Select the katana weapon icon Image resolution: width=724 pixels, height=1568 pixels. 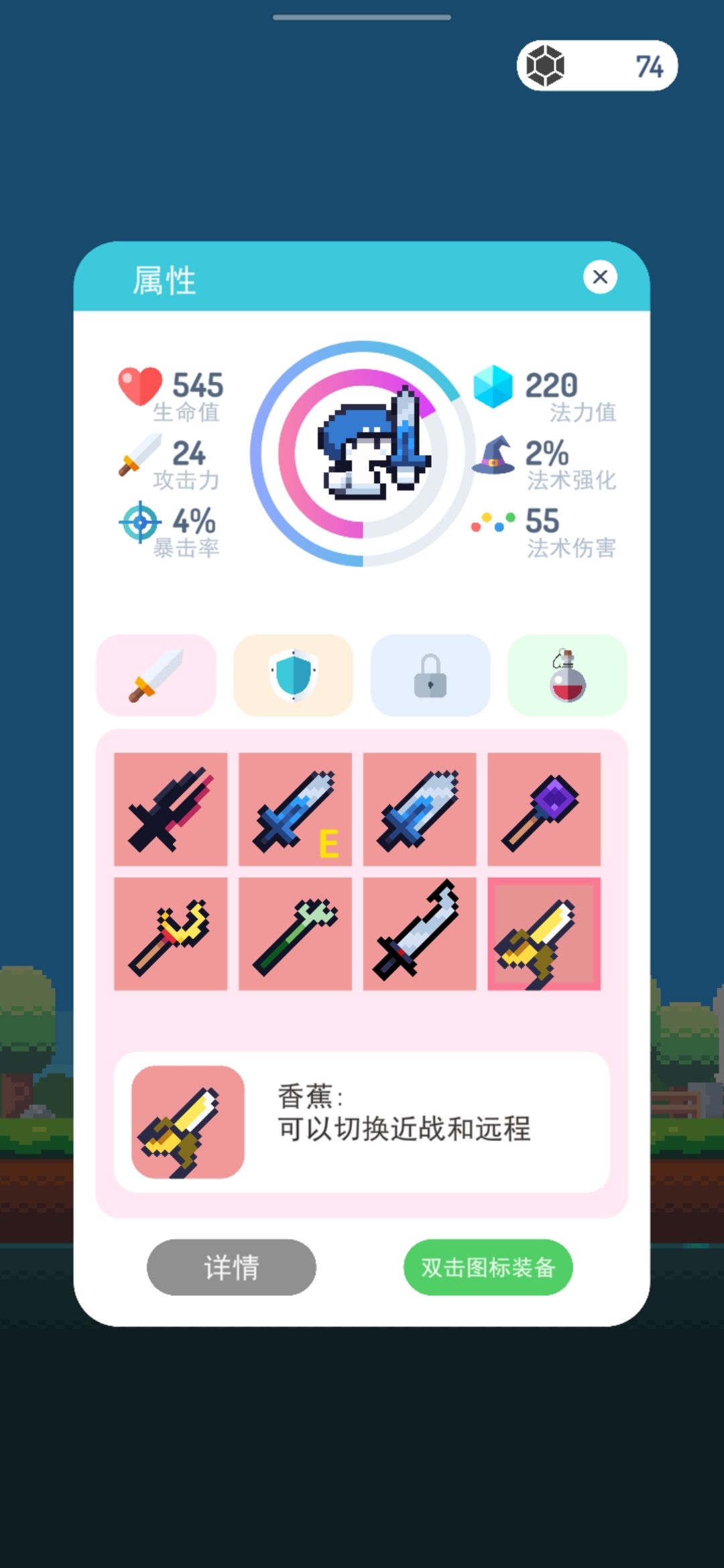(419, 935)
